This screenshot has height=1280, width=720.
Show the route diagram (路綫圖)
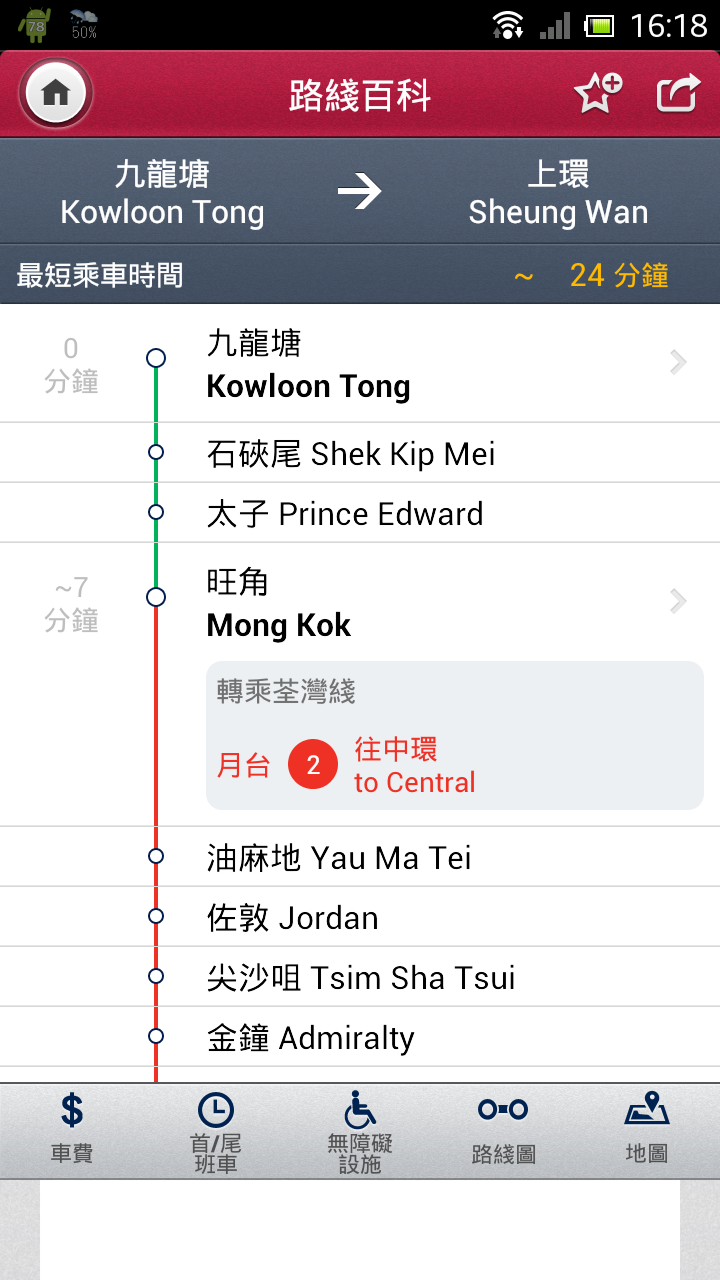503,1130
